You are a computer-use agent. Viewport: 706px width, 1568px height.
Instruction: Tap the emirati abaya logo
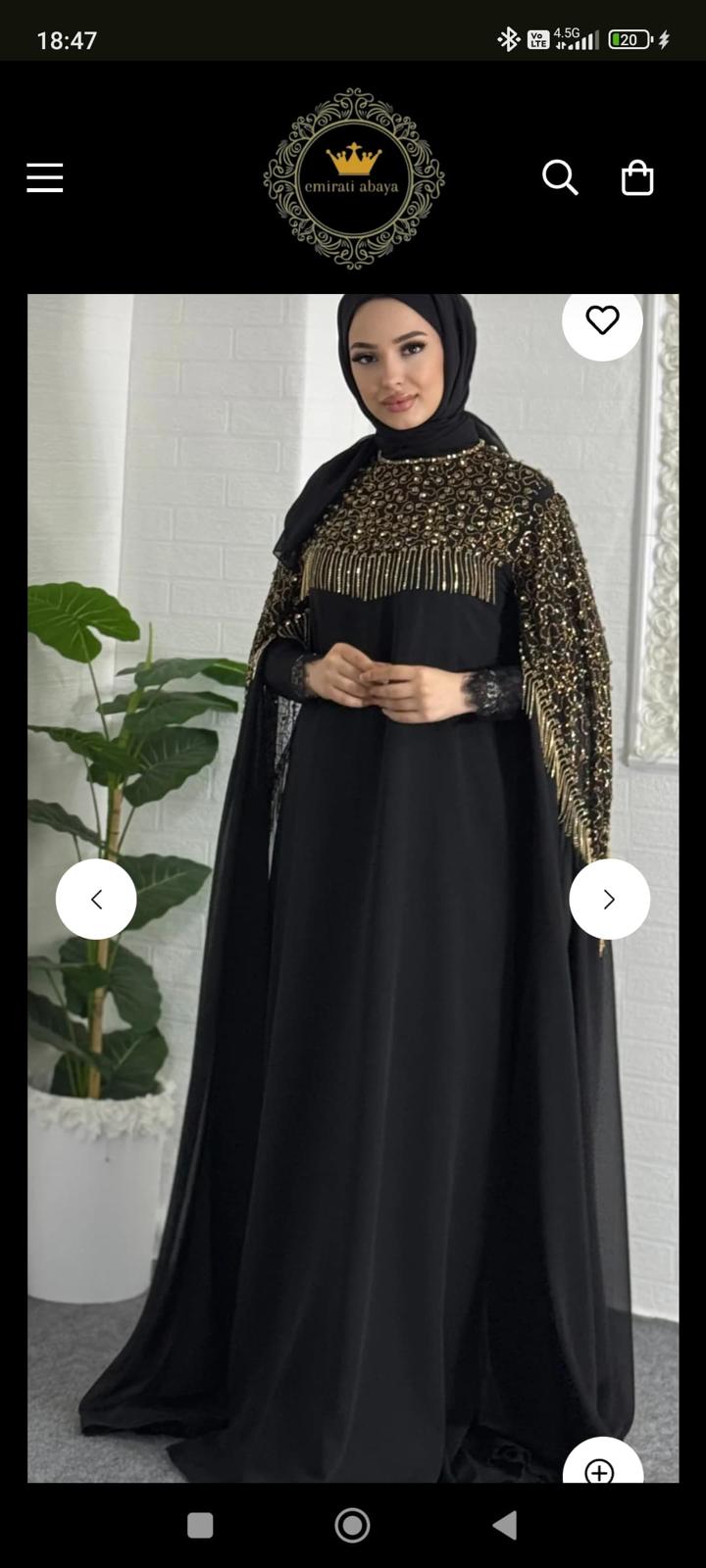(x=353, y=178)
